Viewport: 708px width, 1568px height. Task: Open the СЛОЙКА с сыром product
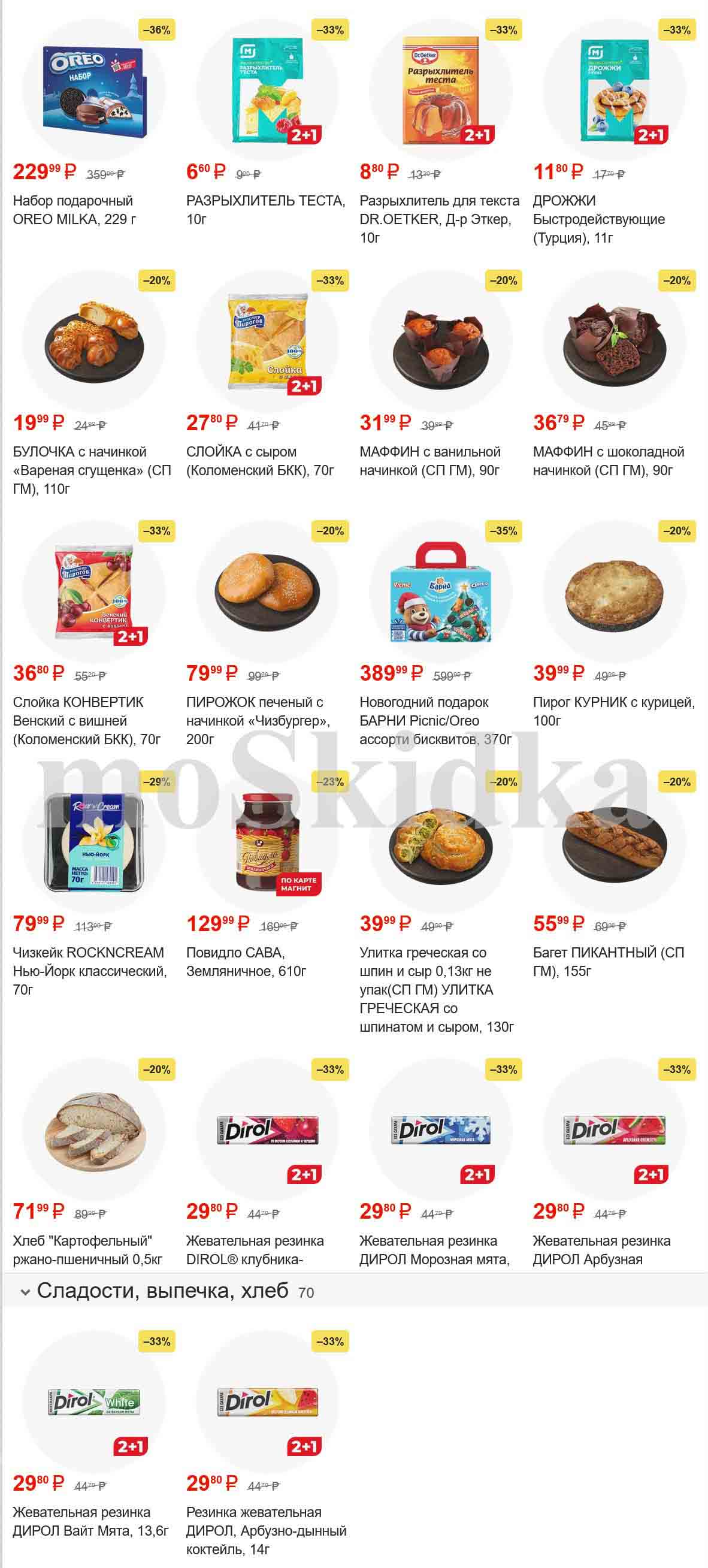267,342
